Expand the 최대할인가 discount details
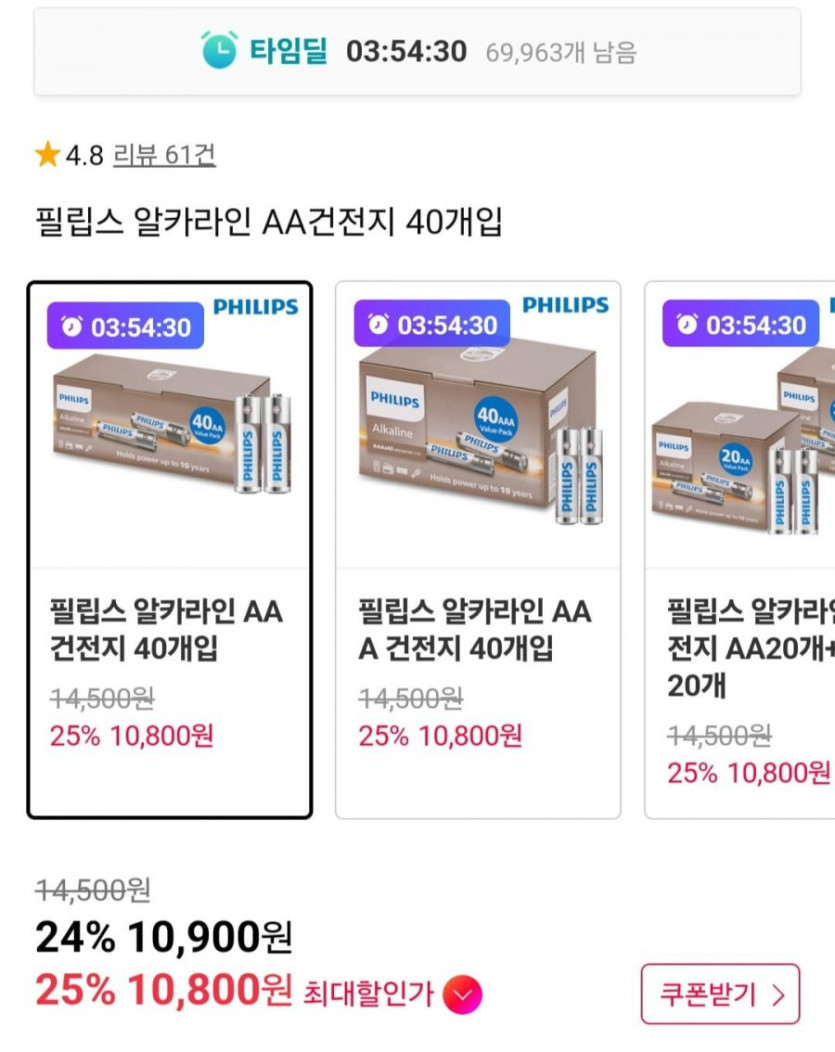The width and height of the screenshot is (835, 1052). coord(462,995)
